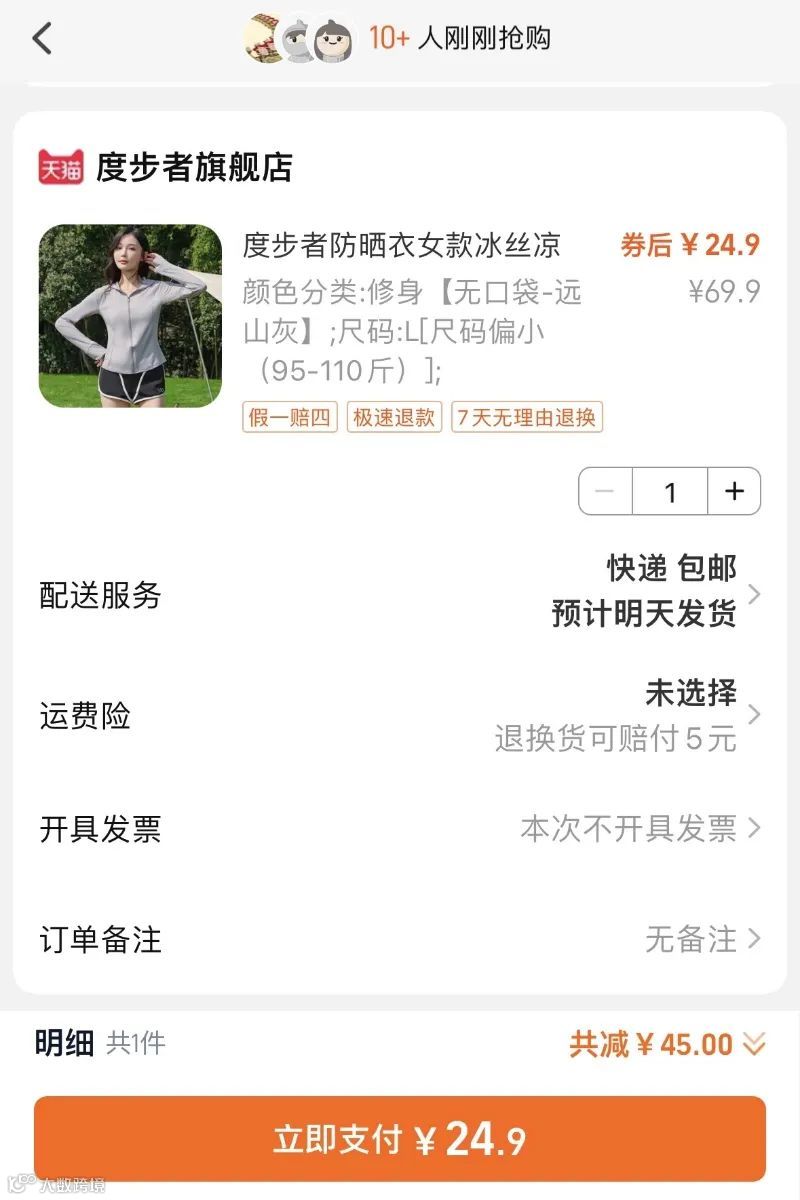Click the 10+人刚刚抢购 purchase banner
The width and height of the screenshot is (800, 1200).
coord(460,37)
